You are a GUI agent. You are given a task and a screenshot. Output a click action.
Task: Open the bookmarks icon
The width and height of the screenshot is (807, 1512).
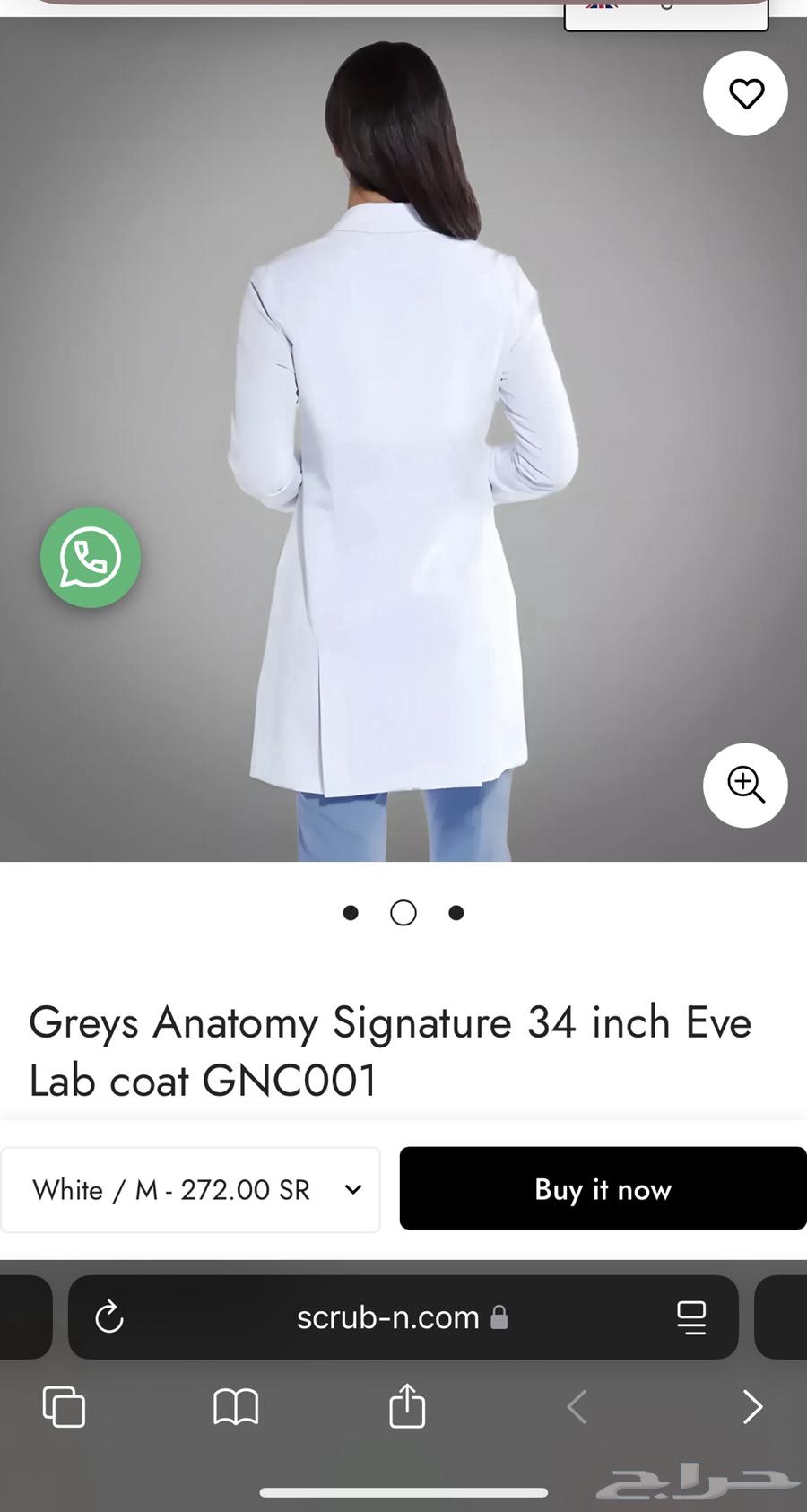pyautogui.click(x=235, y=1406)
